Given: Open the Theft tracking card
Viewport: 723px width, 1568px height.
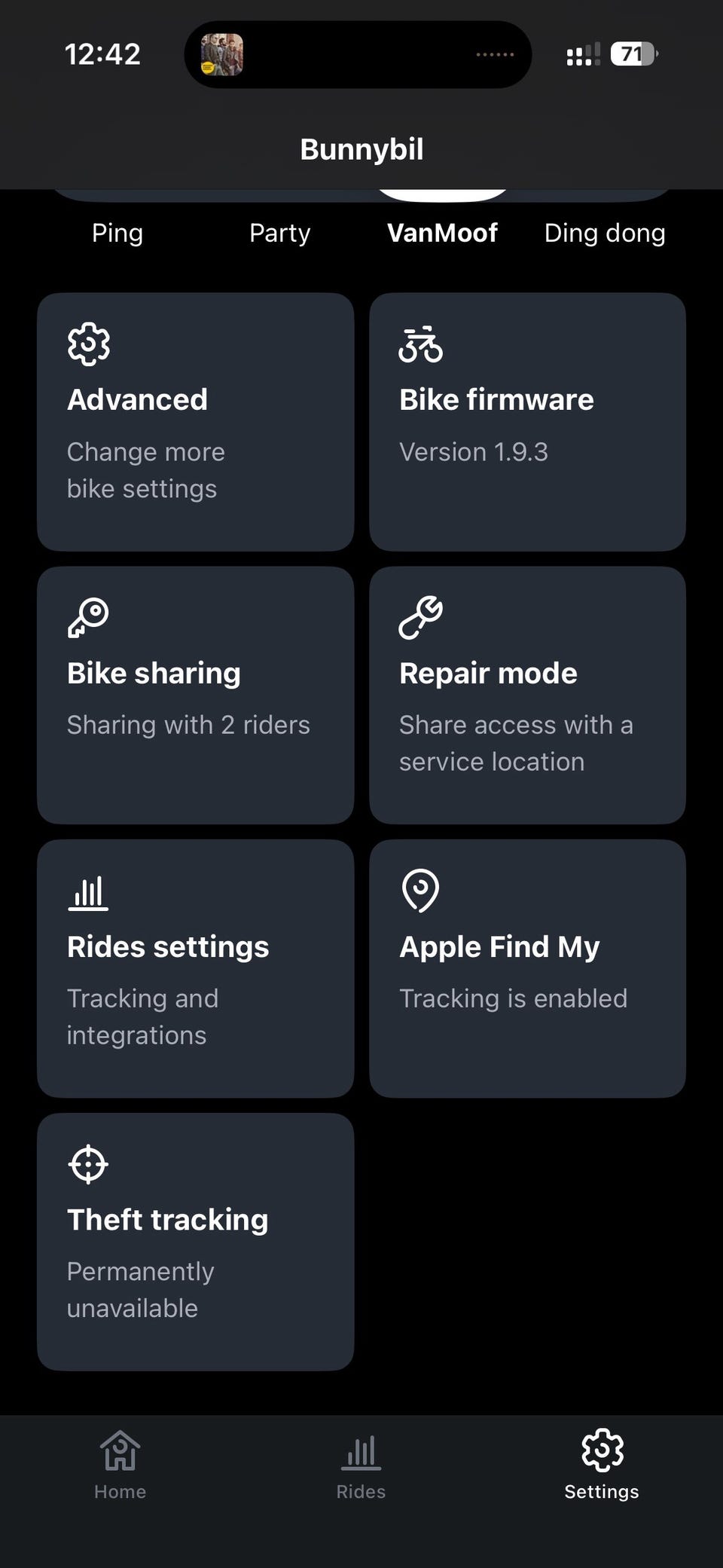Looking at the screenshot, I should (195, 1241).
